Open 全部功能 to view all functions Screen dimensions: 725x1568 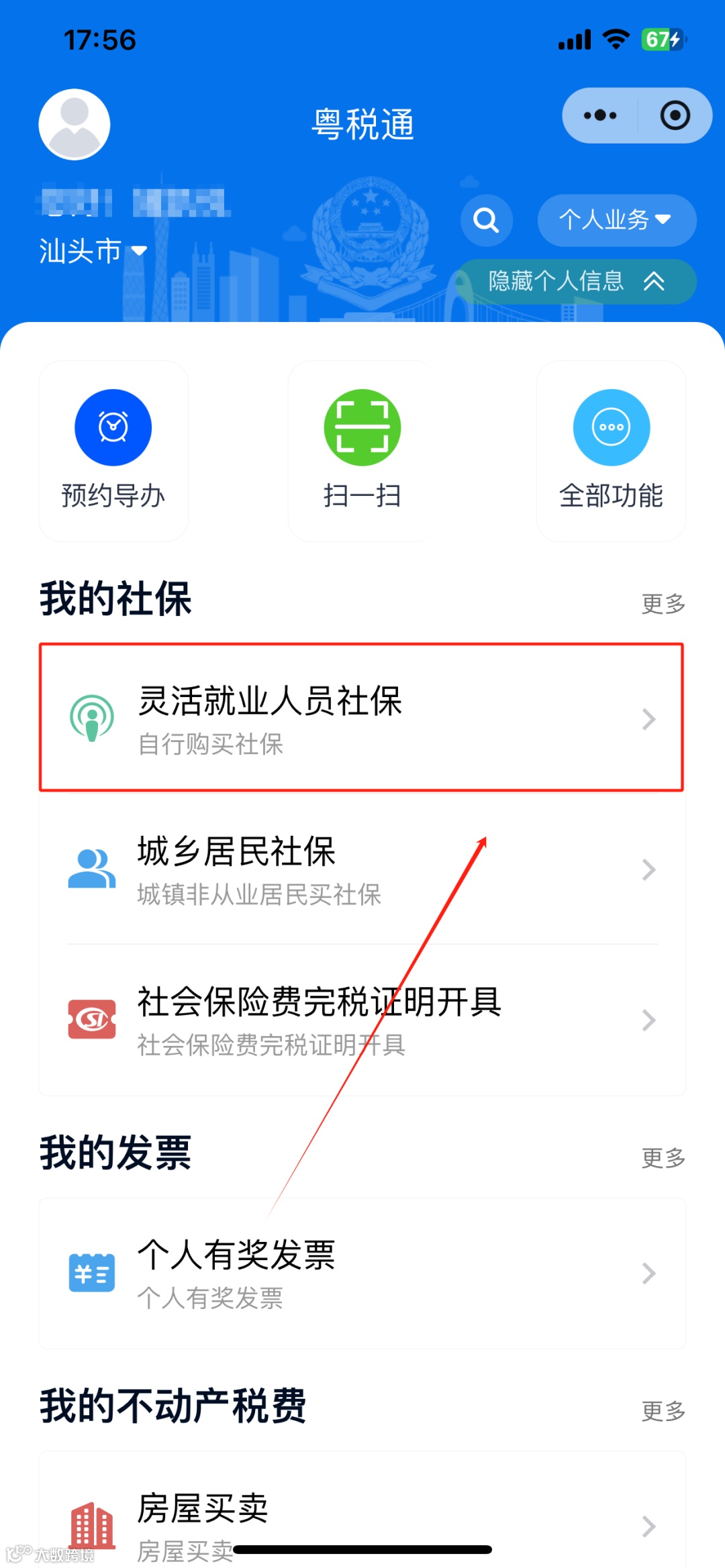[x=610, y=427]
